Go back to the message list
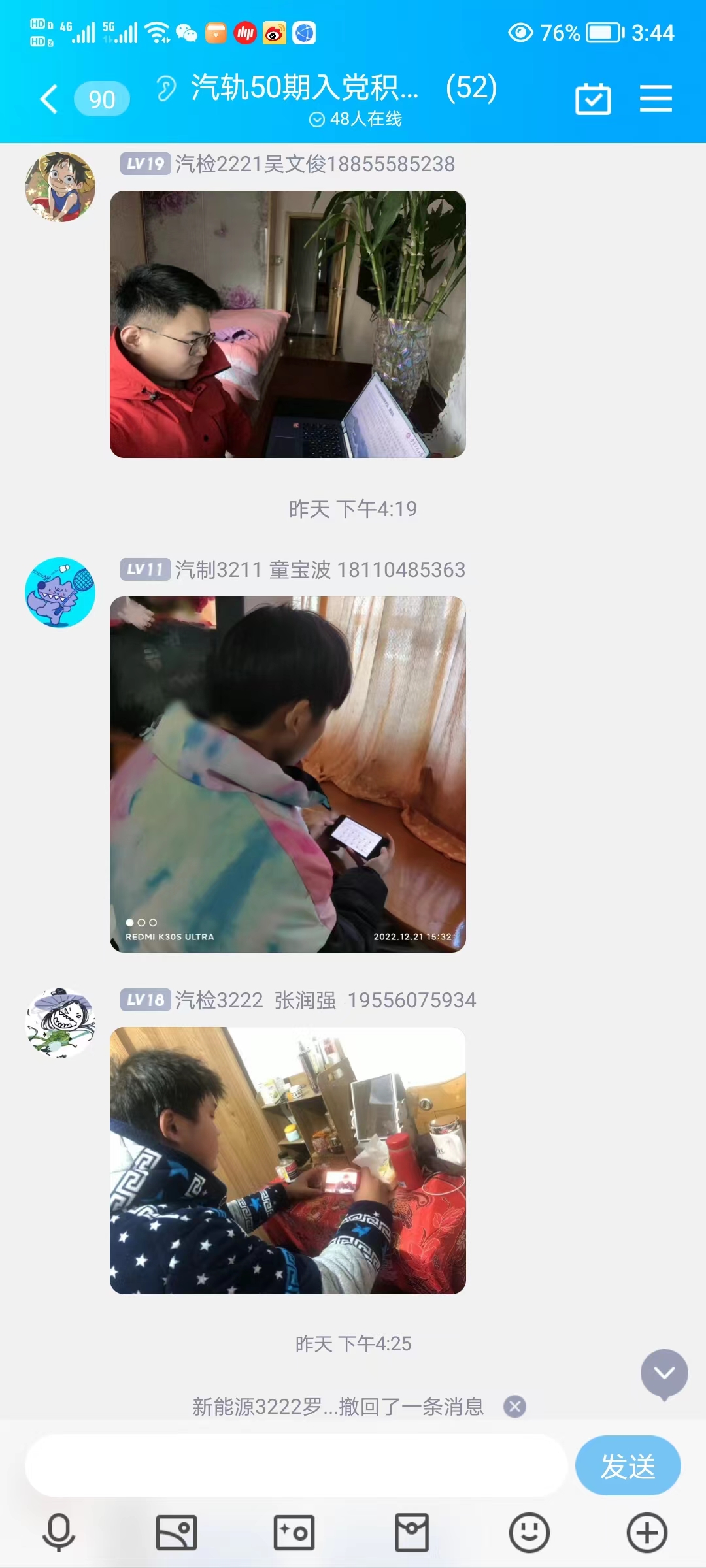The image size is (706, 1568). click(x=50, y=99)
